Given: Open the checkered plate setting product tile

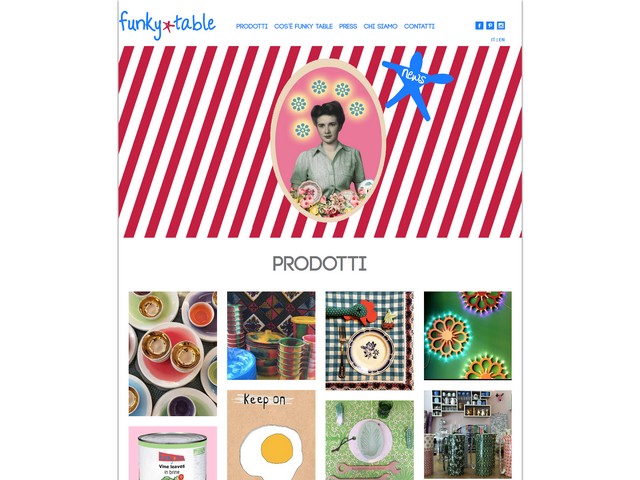Looking at the screenshot, I should click(x=369, y=340).
